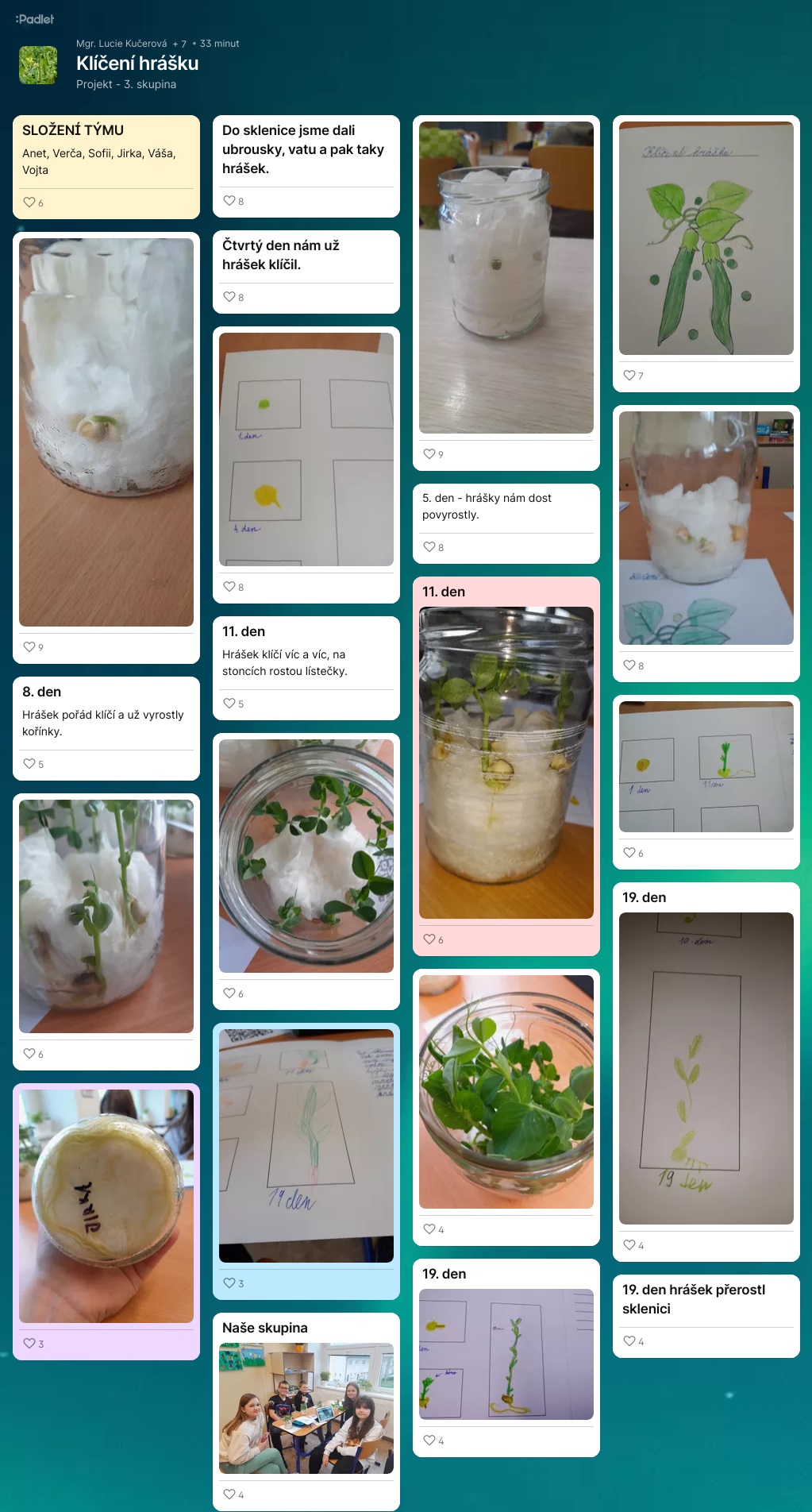This screenshot has height=1512, width=812.
Task: Like "19. den hrášek přerostl sklenici" post
Action: click(629, 1341)
